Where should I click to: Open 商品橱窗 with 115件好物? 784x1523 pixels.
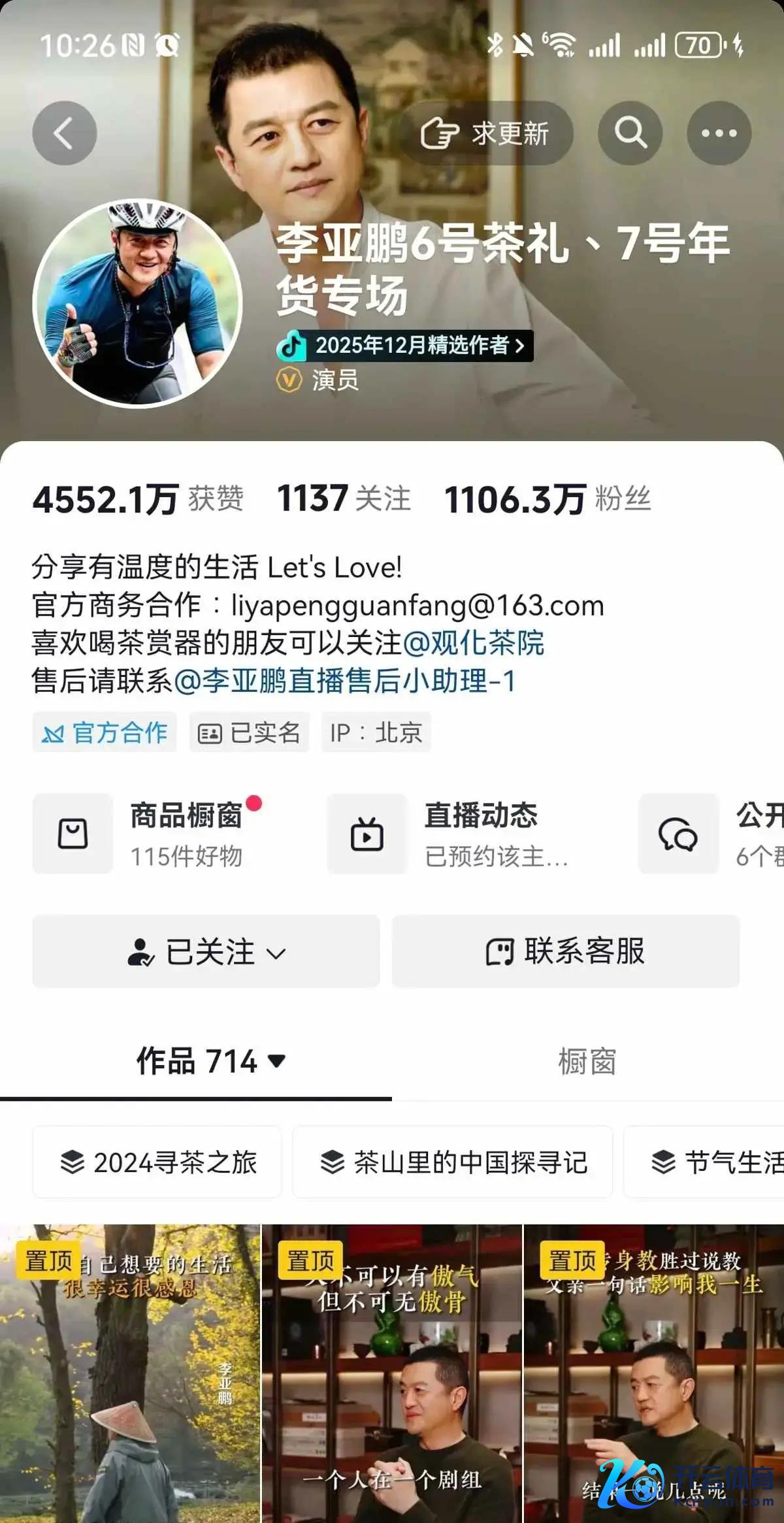(x=157, y=834)
